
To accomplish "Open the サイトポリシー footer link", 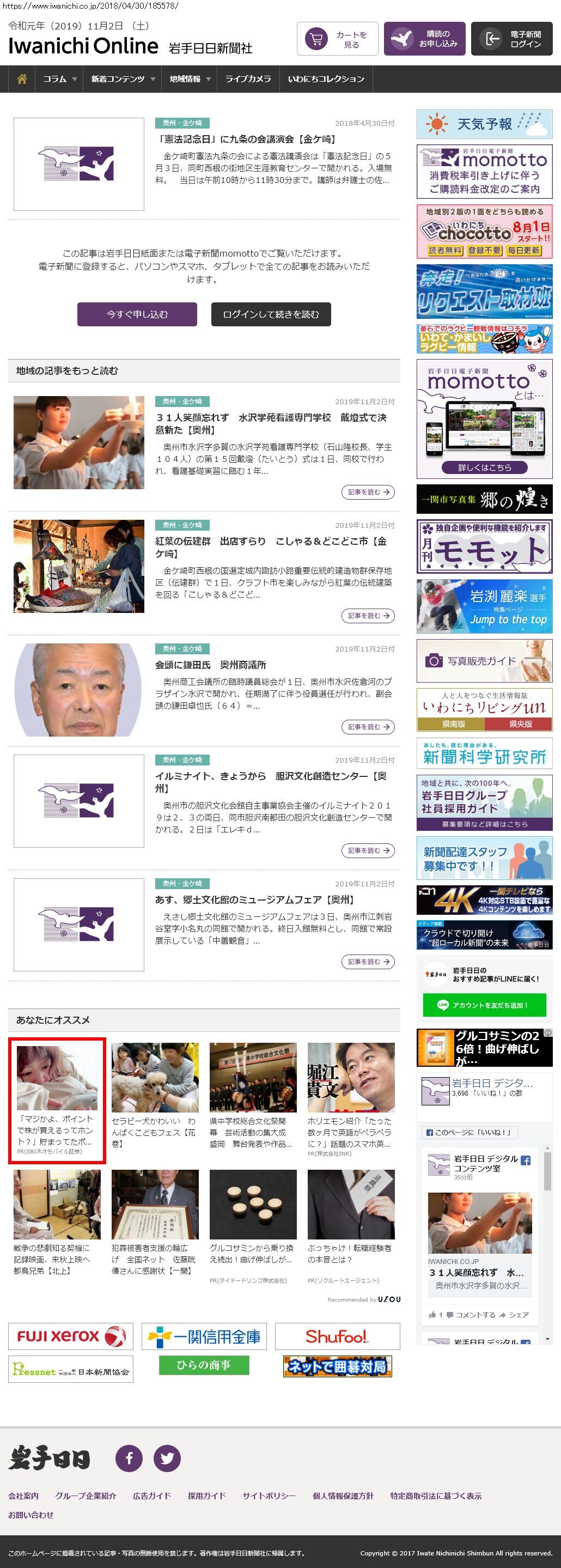I will (269, 1496).
